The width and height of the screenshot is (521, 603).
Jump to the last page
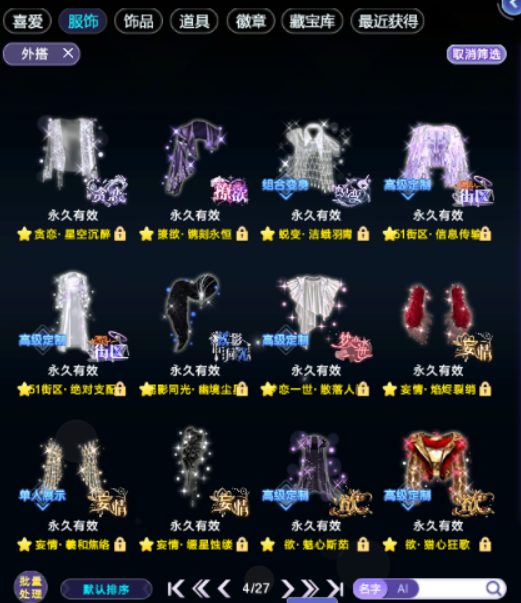click(x=335, y=588)
